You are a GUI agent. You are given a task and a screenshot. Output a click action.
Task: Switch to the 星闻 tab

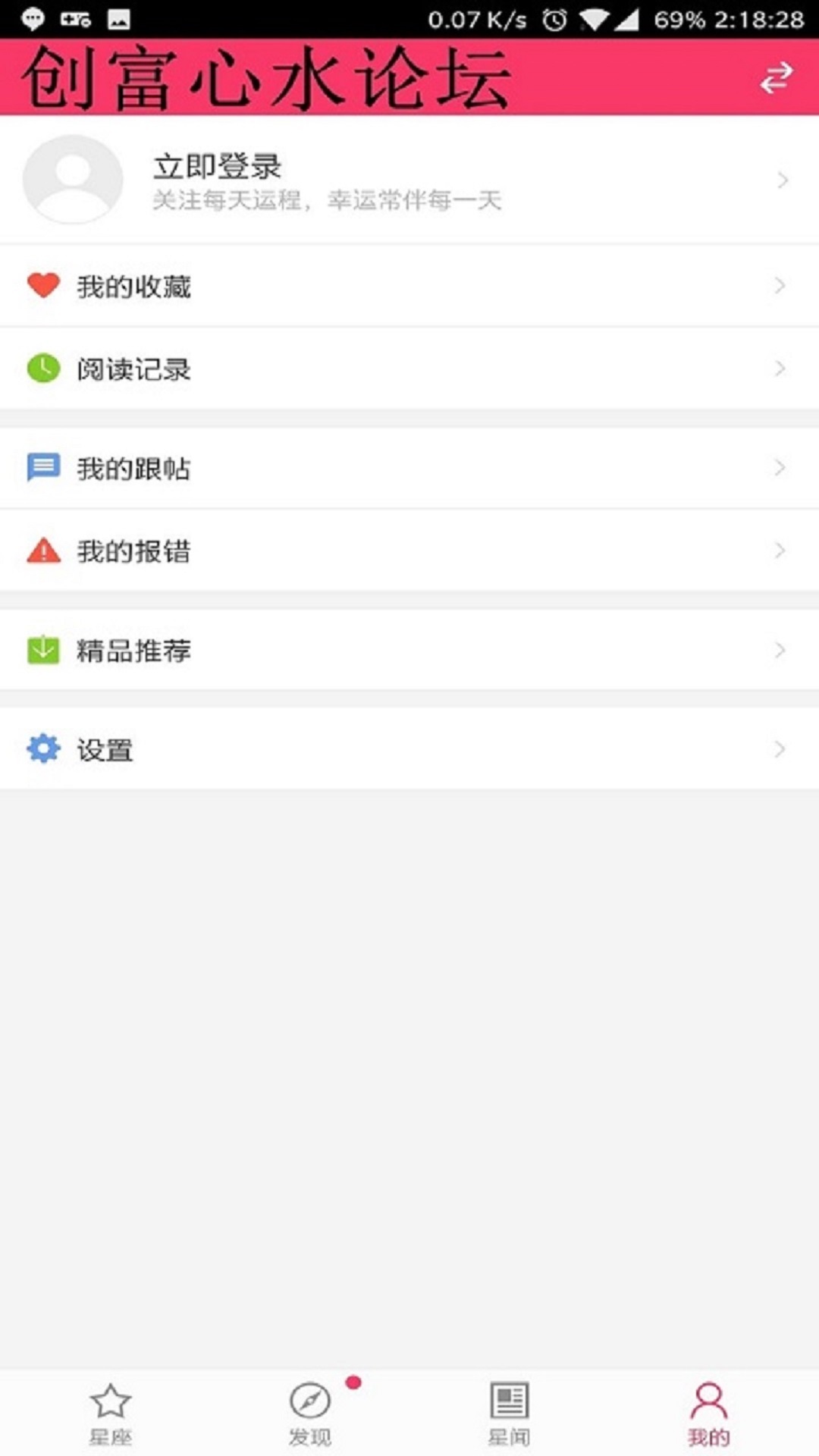(x=509, y=1414)
